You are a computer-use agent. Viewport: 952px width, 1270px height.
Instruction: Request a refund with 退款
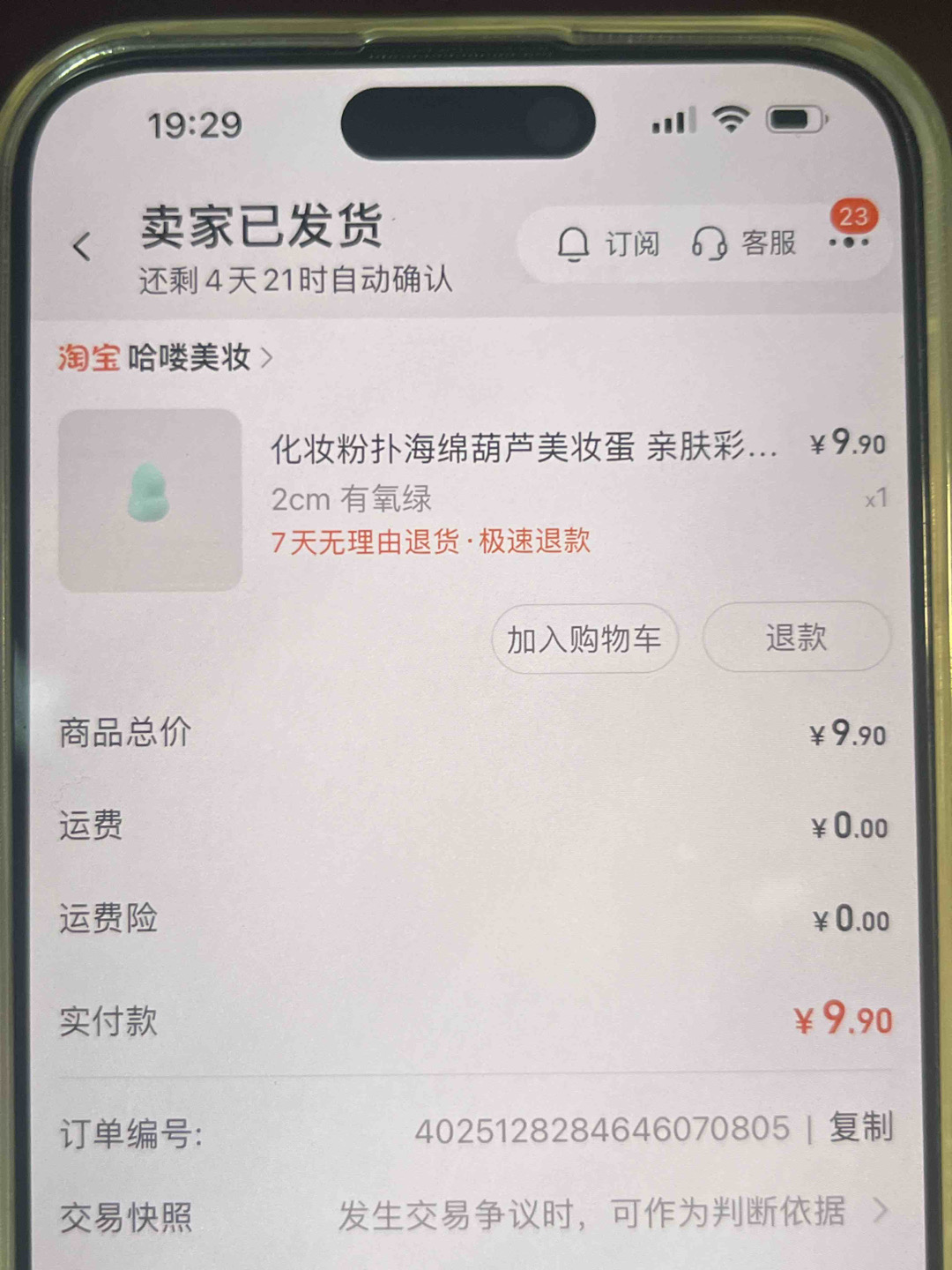click(796, 637)
